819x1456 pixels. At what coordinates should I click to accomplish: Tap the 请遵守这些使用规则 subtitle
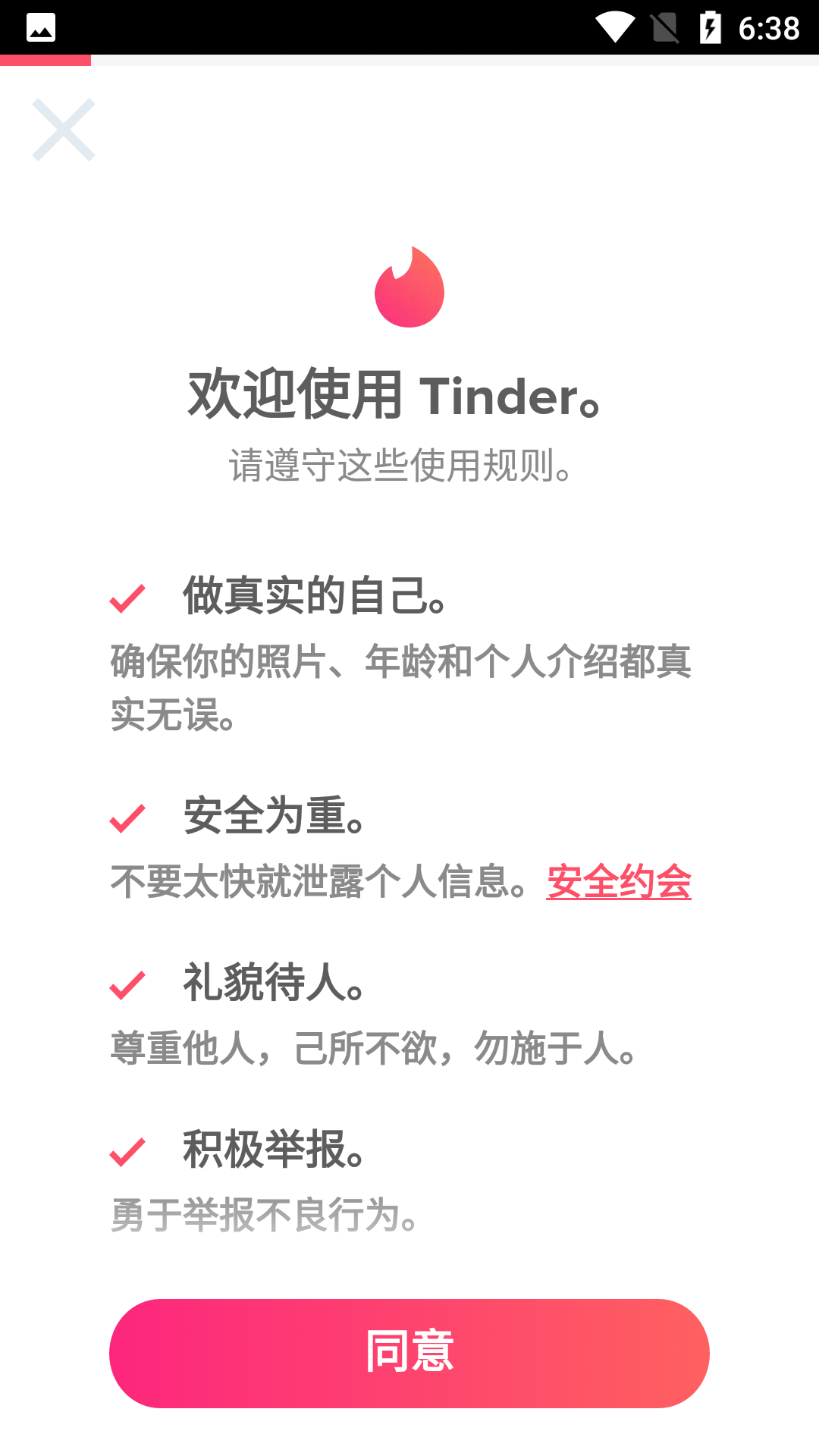[400, 465]
